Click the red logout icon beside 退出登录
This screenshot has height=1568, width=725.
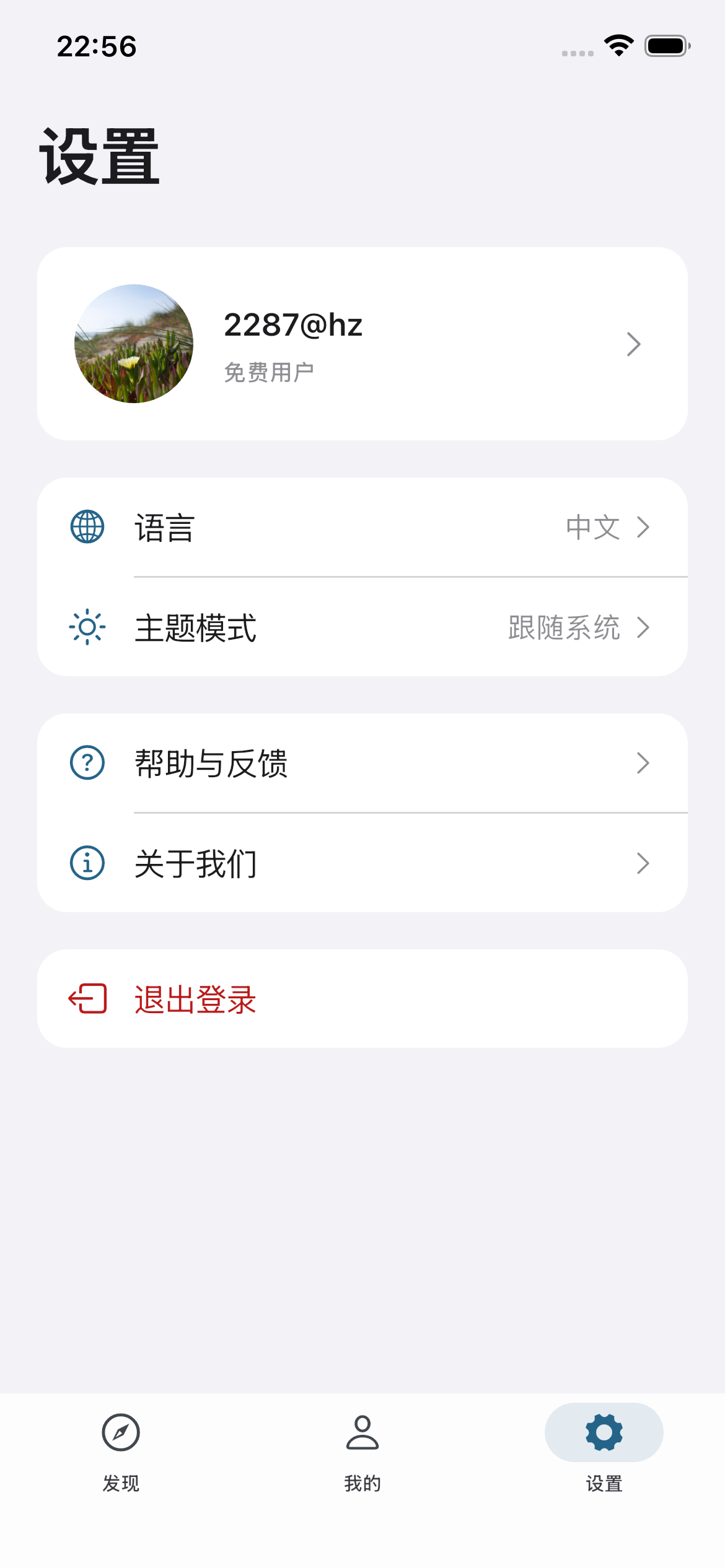87,998
